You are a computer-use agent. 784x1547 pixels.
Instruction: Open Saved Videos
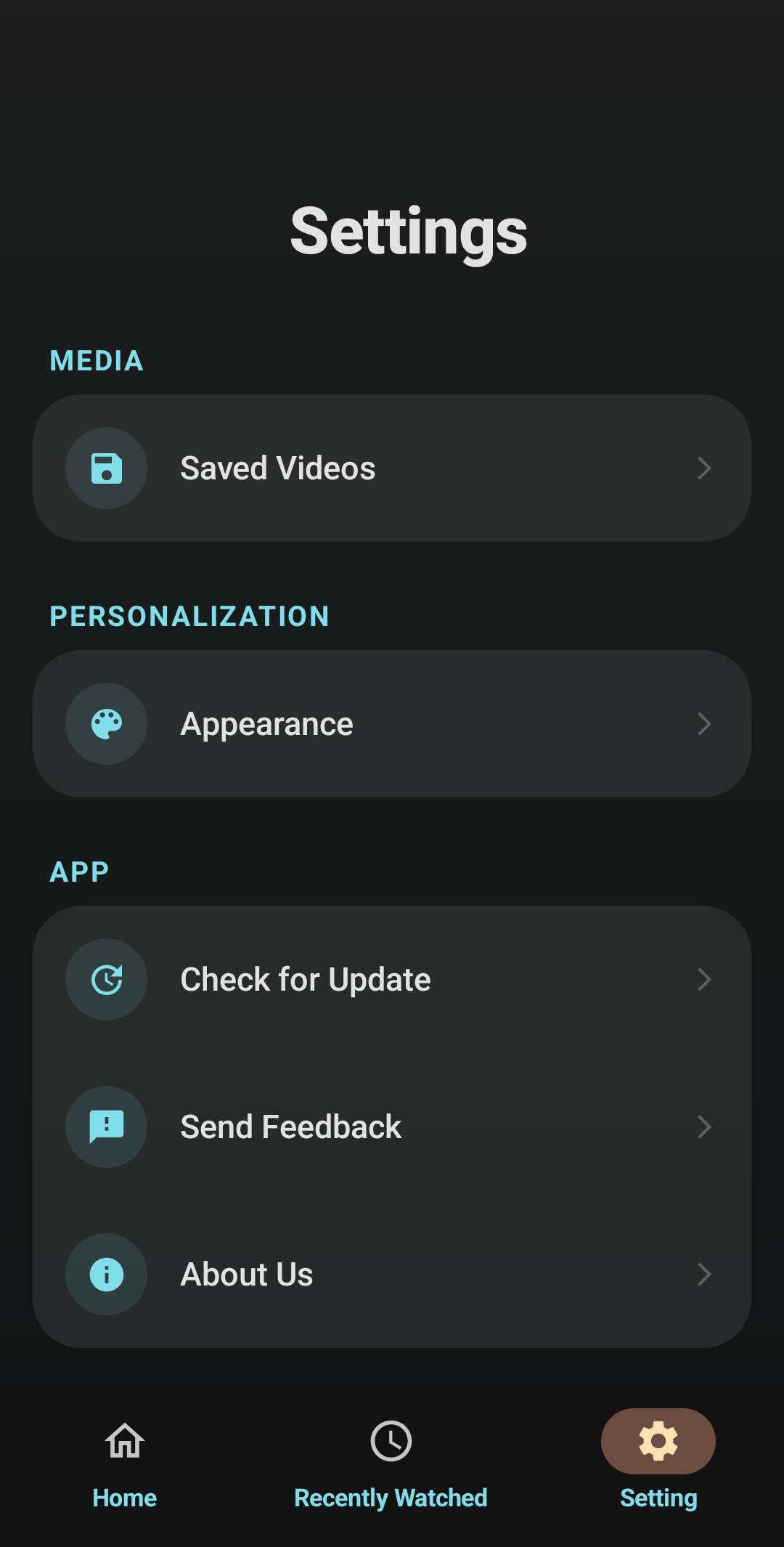[x=392, y=468]
